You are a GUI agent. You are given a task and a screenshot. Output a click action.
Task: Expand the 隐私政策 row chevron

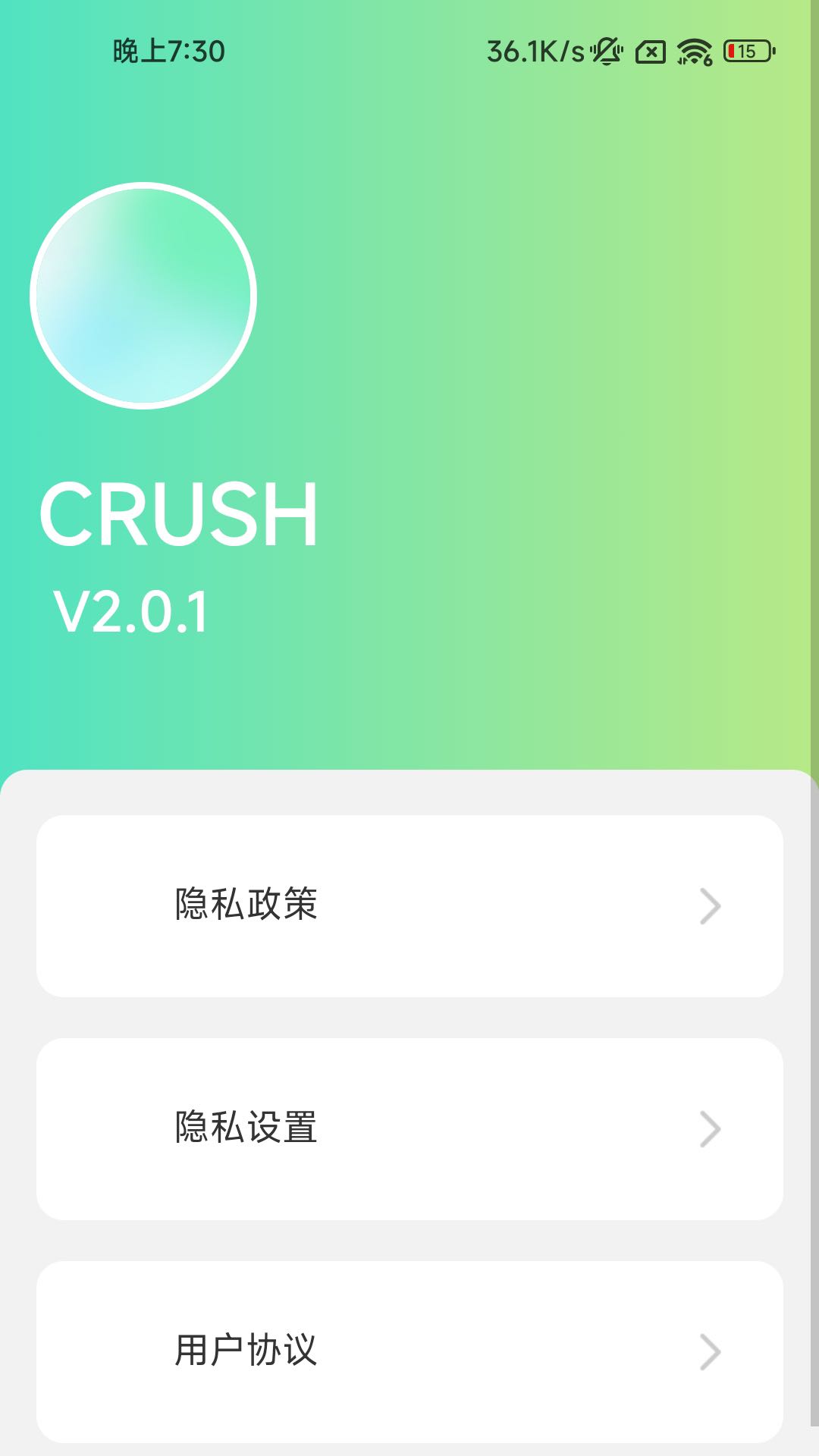point(708,907)
